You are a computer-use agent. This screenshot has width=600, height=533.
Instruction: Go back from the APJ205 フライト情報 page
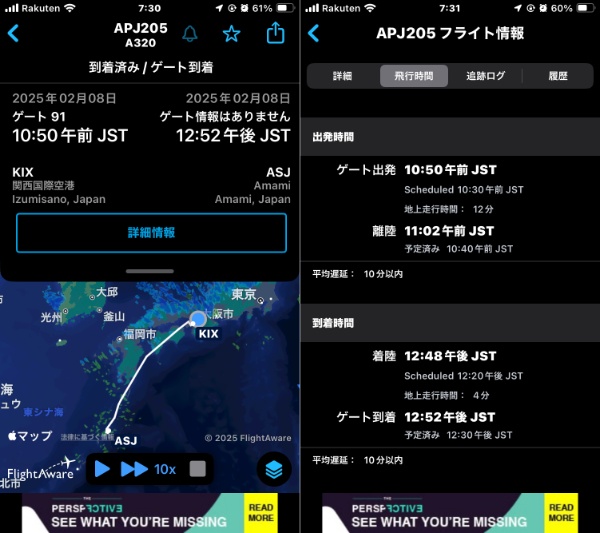pos(313,34)
